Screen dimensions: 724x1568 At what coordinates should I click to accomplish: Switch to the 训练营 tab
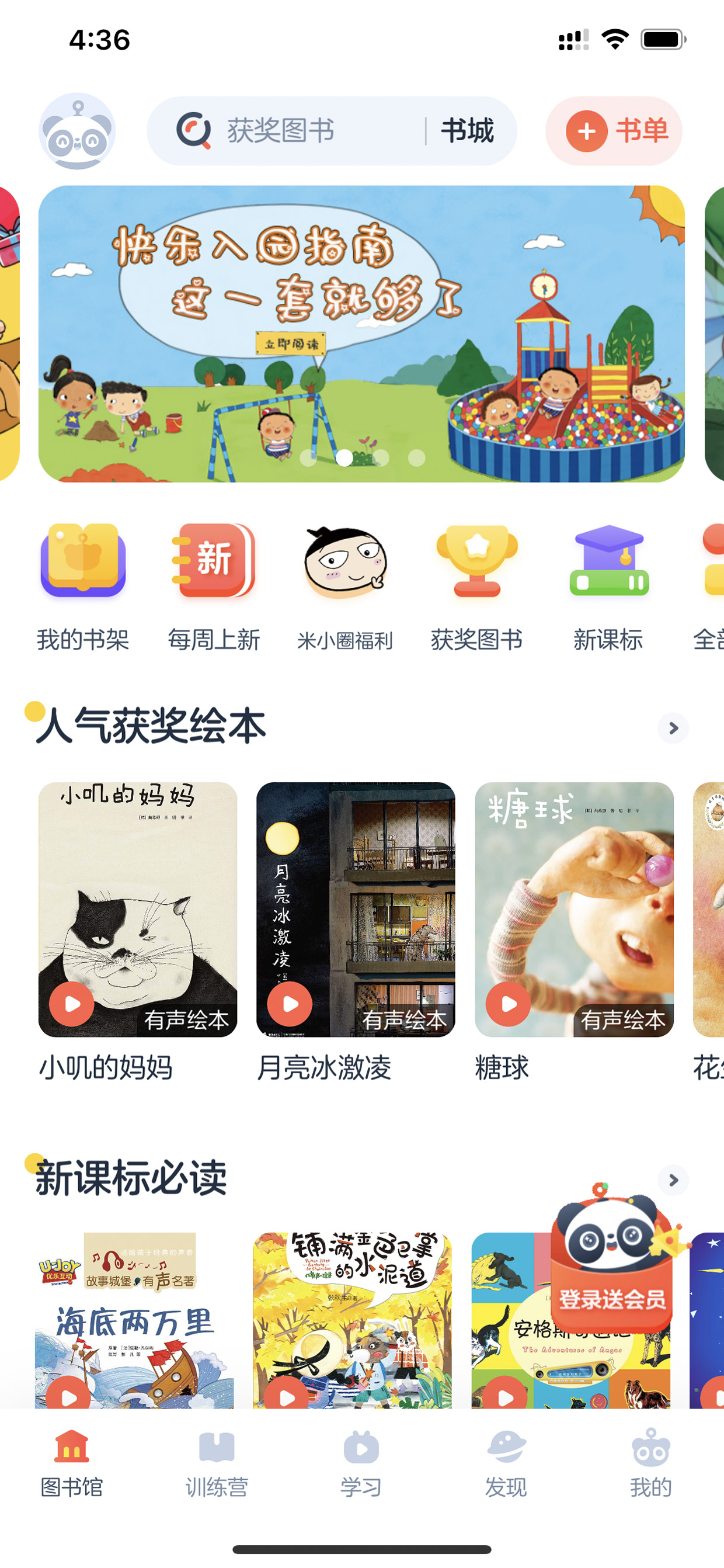217,1465
